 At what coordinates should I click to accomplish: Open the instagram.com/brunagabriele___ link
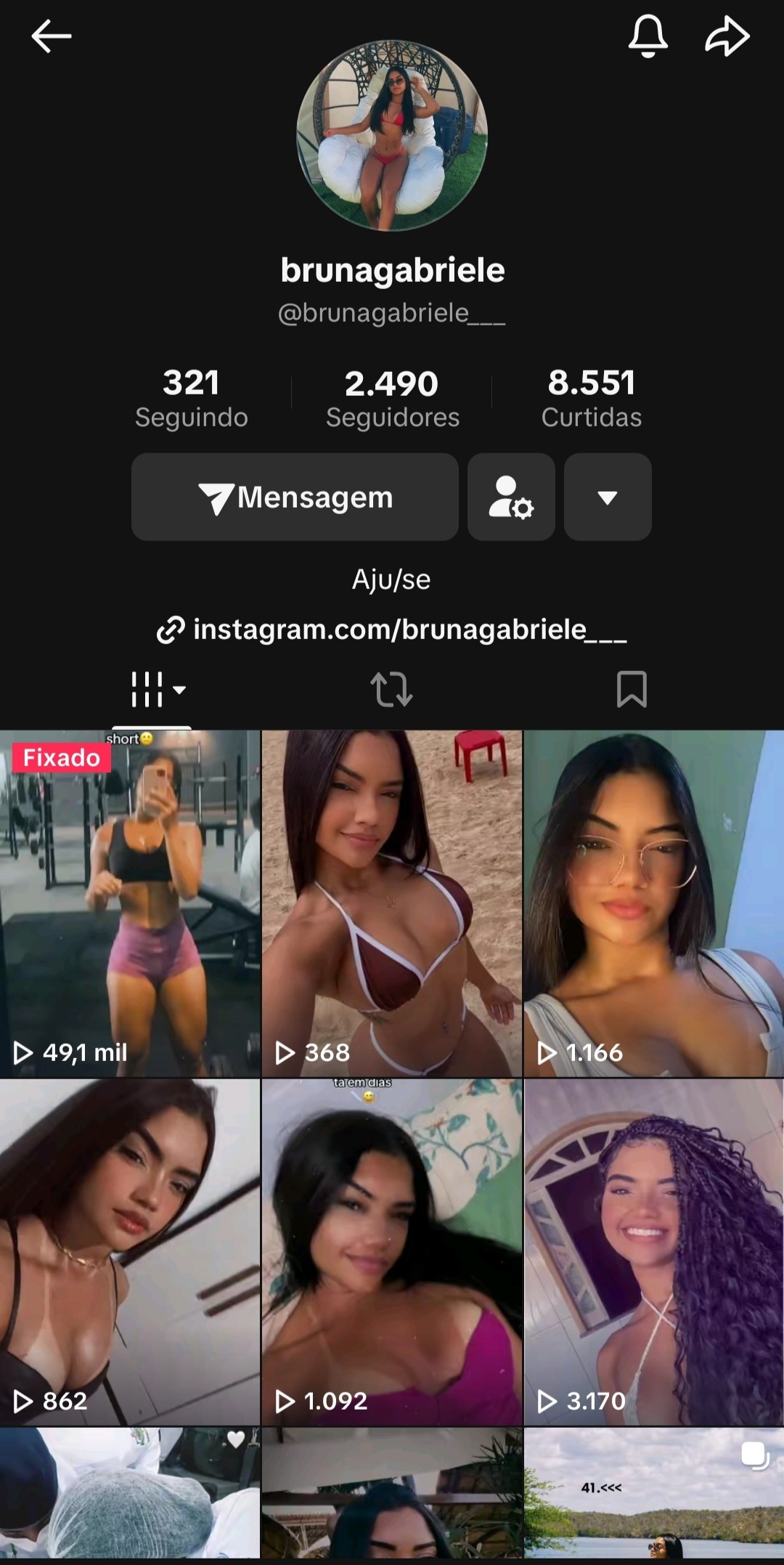pos(392,630)
